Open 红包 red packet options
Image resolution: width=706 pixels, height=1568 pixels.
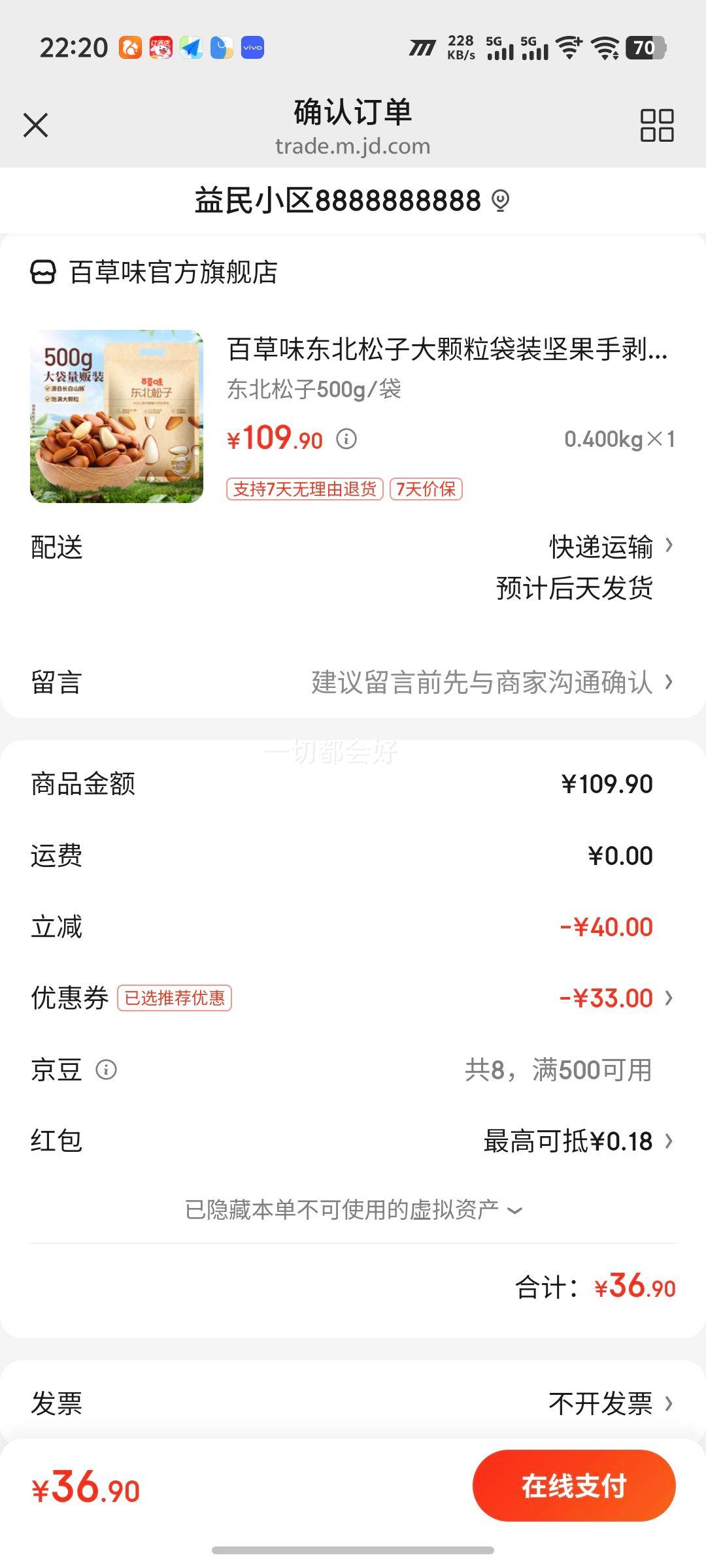tap(575, 1141)
